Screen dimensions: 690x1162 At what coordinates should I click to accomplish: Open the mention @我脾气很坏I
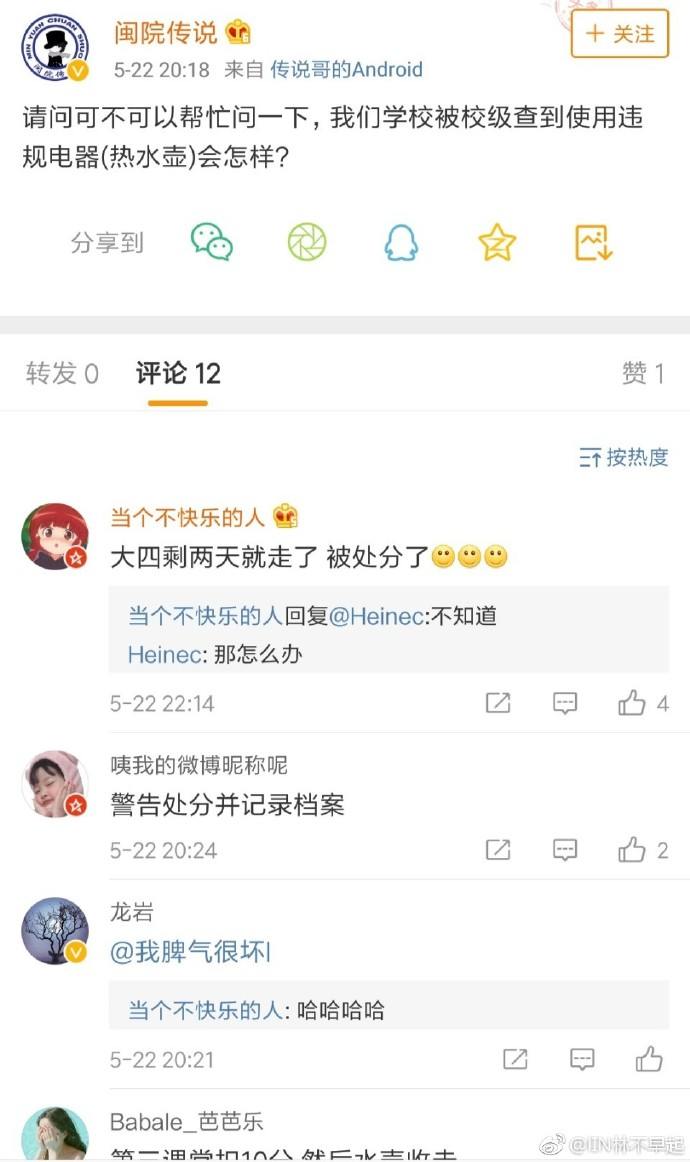(x=190, y=952)
